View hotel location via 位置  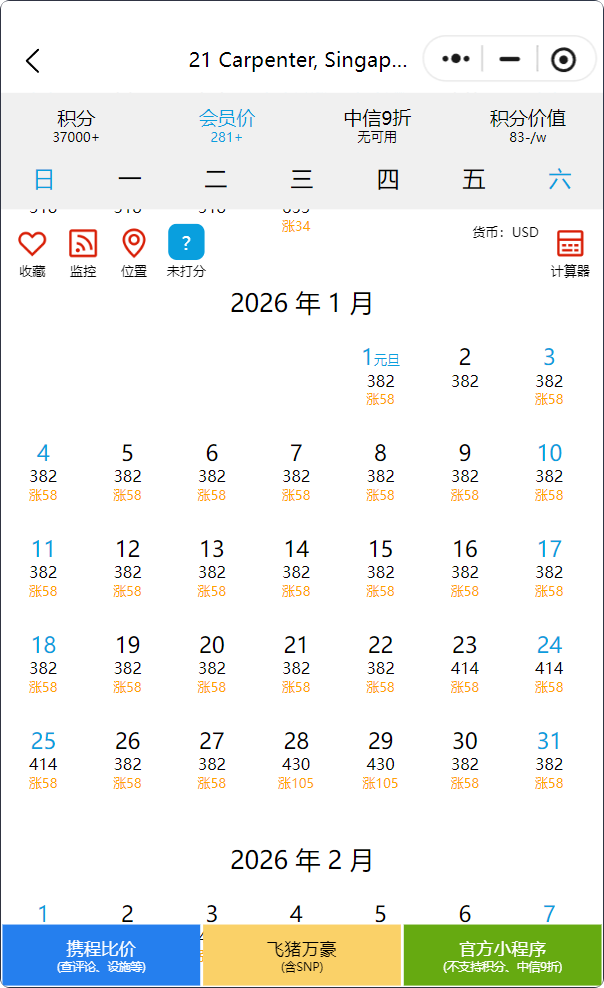tap(134, 254)
